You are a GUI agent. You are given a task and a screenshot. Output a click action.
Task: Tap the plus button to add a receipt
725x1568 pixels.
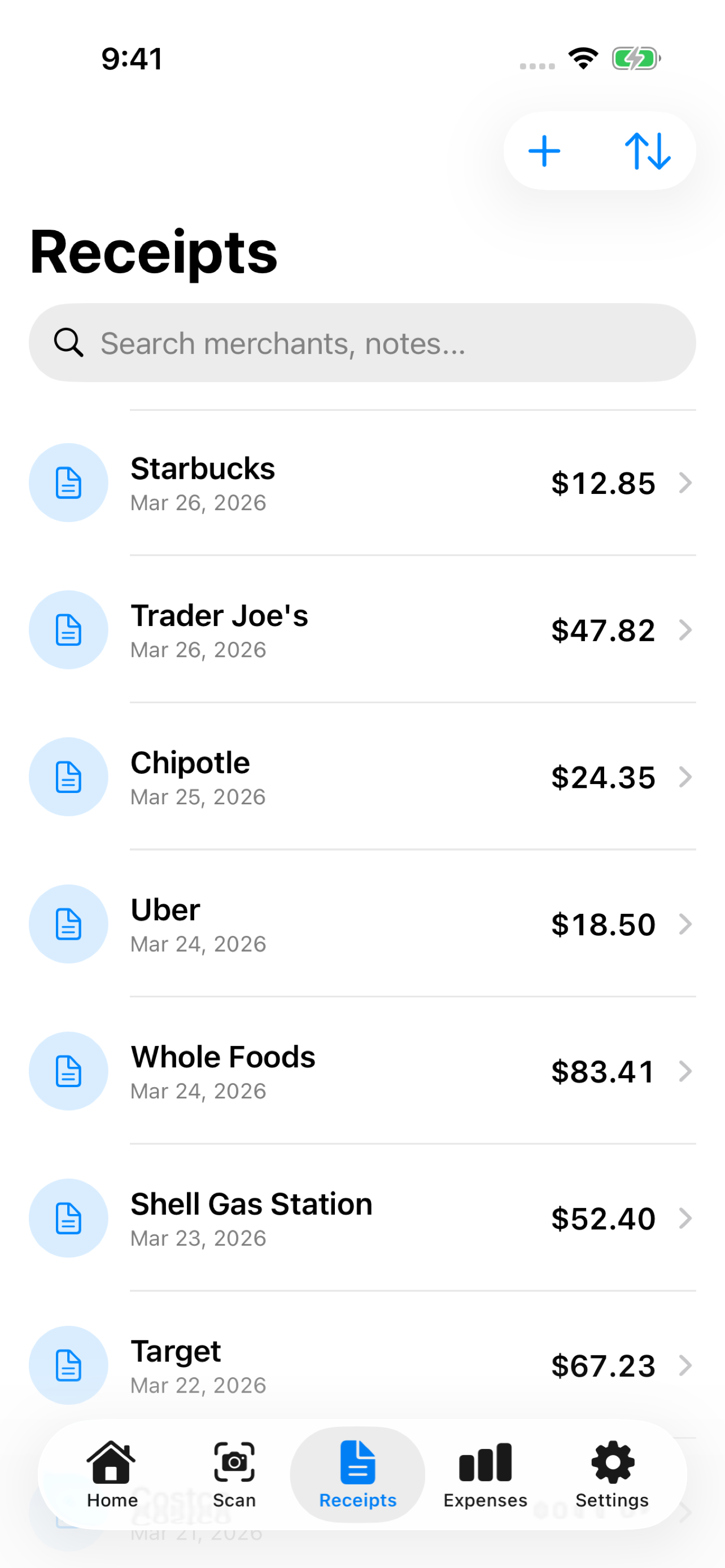coord(545,150)
